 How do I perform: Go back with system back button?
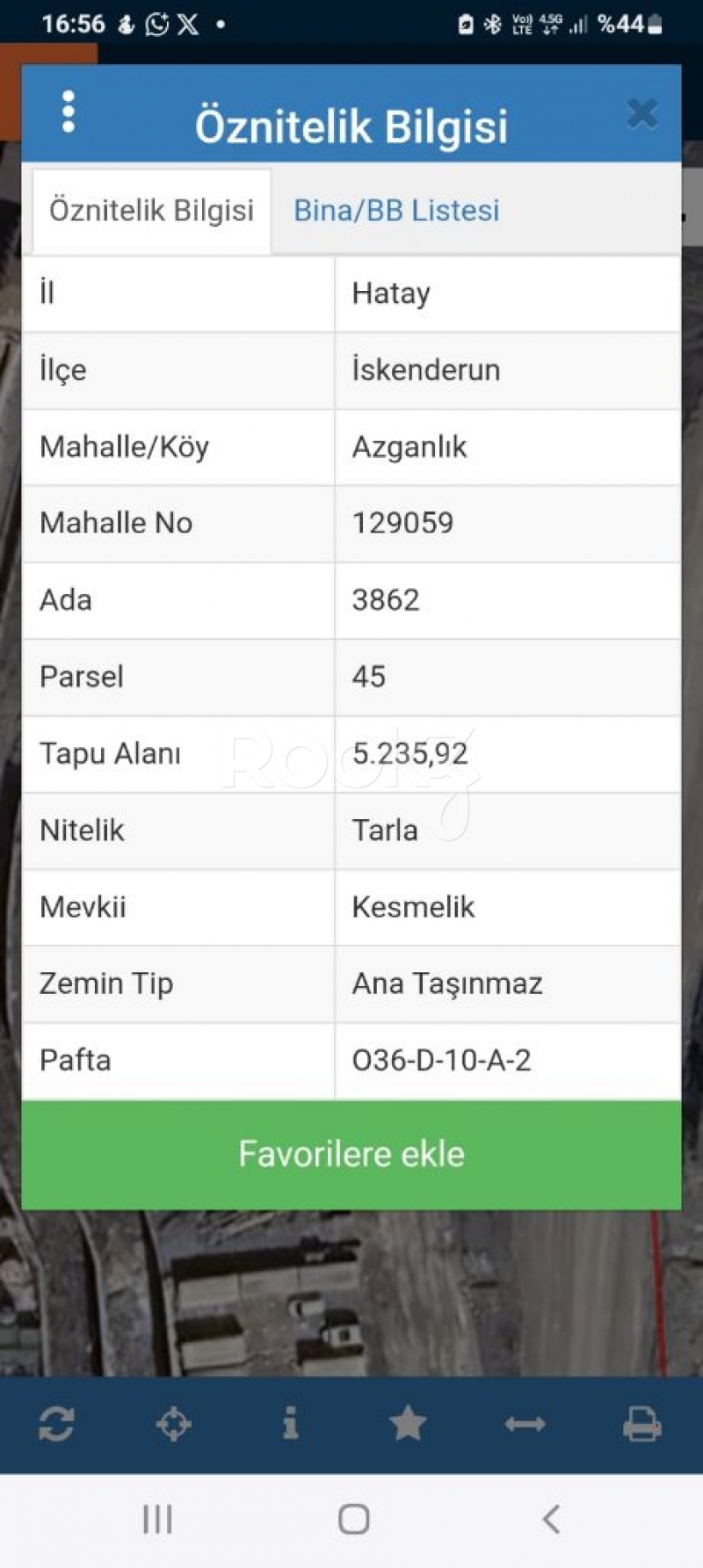pyautogui.click(x=551, y=1519)
